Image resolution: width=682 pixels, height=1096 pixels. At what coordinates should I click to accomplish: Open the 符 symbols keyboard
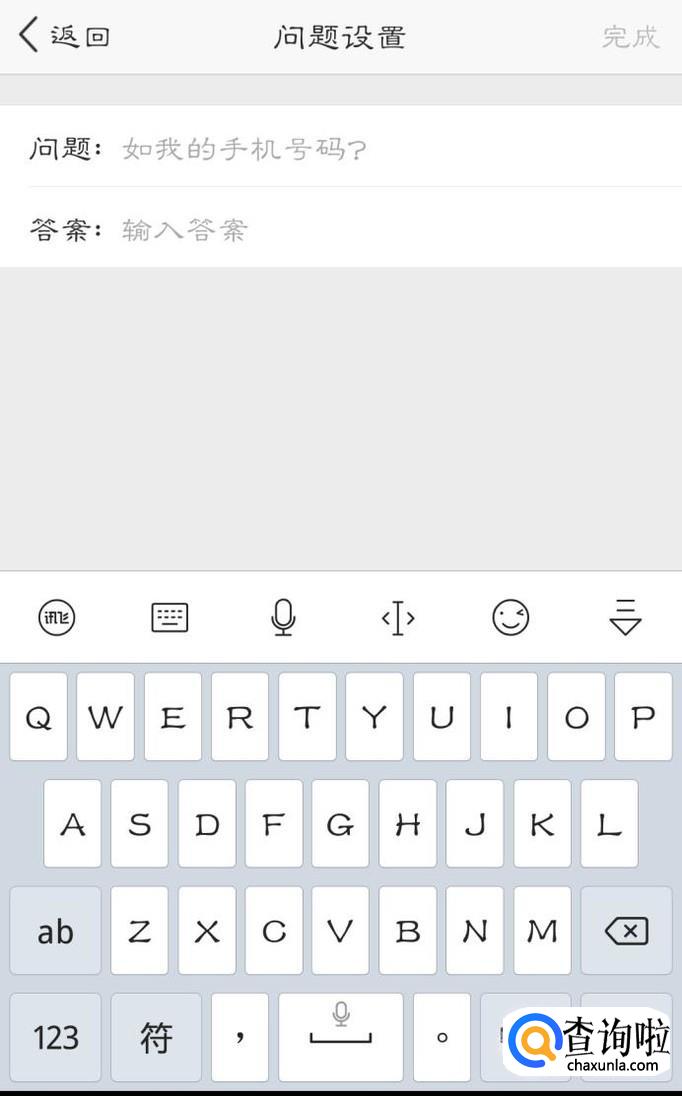click(x=156, y=1037)
